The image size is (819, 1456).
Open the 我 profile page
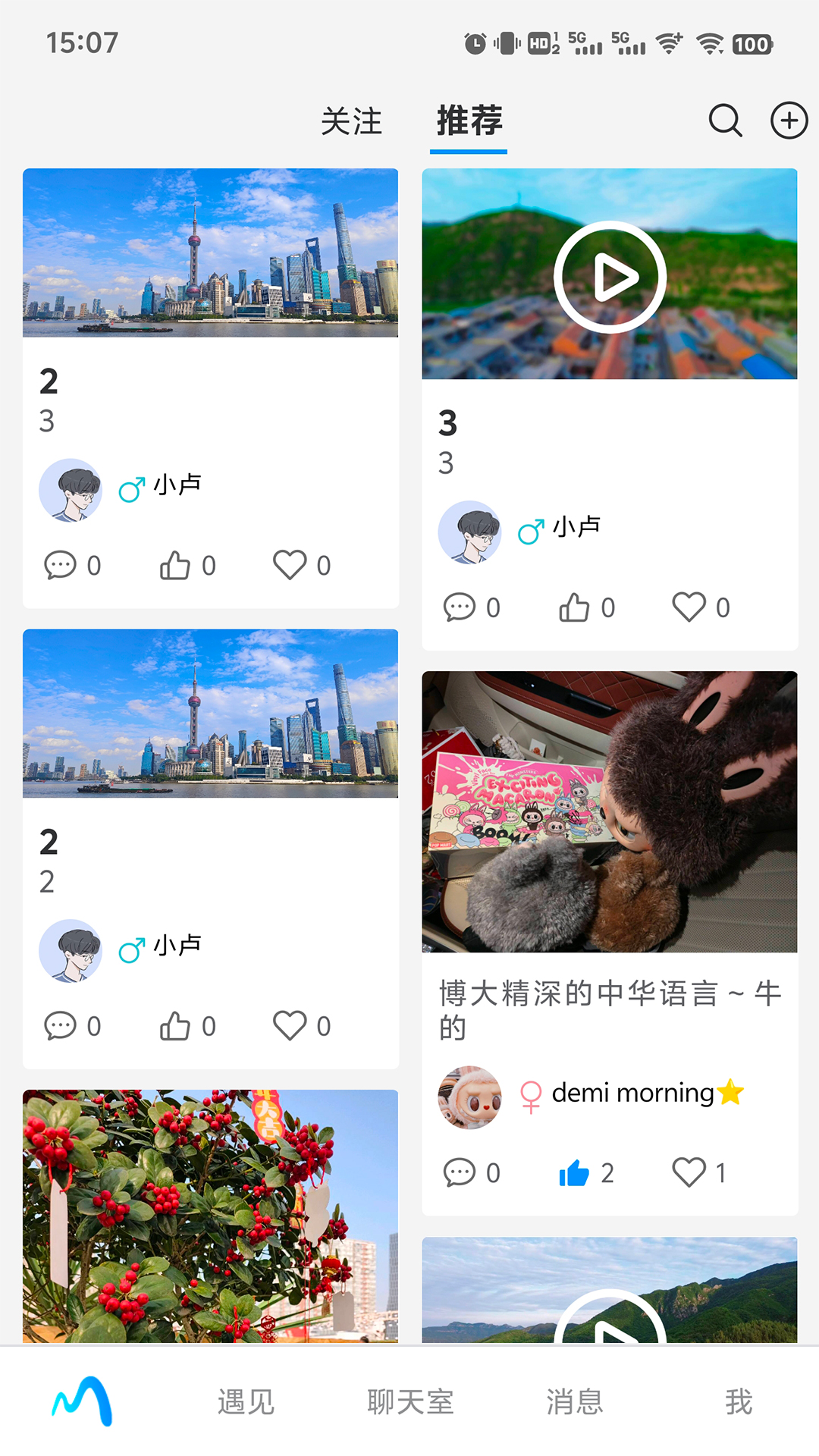click(737, 1402)
